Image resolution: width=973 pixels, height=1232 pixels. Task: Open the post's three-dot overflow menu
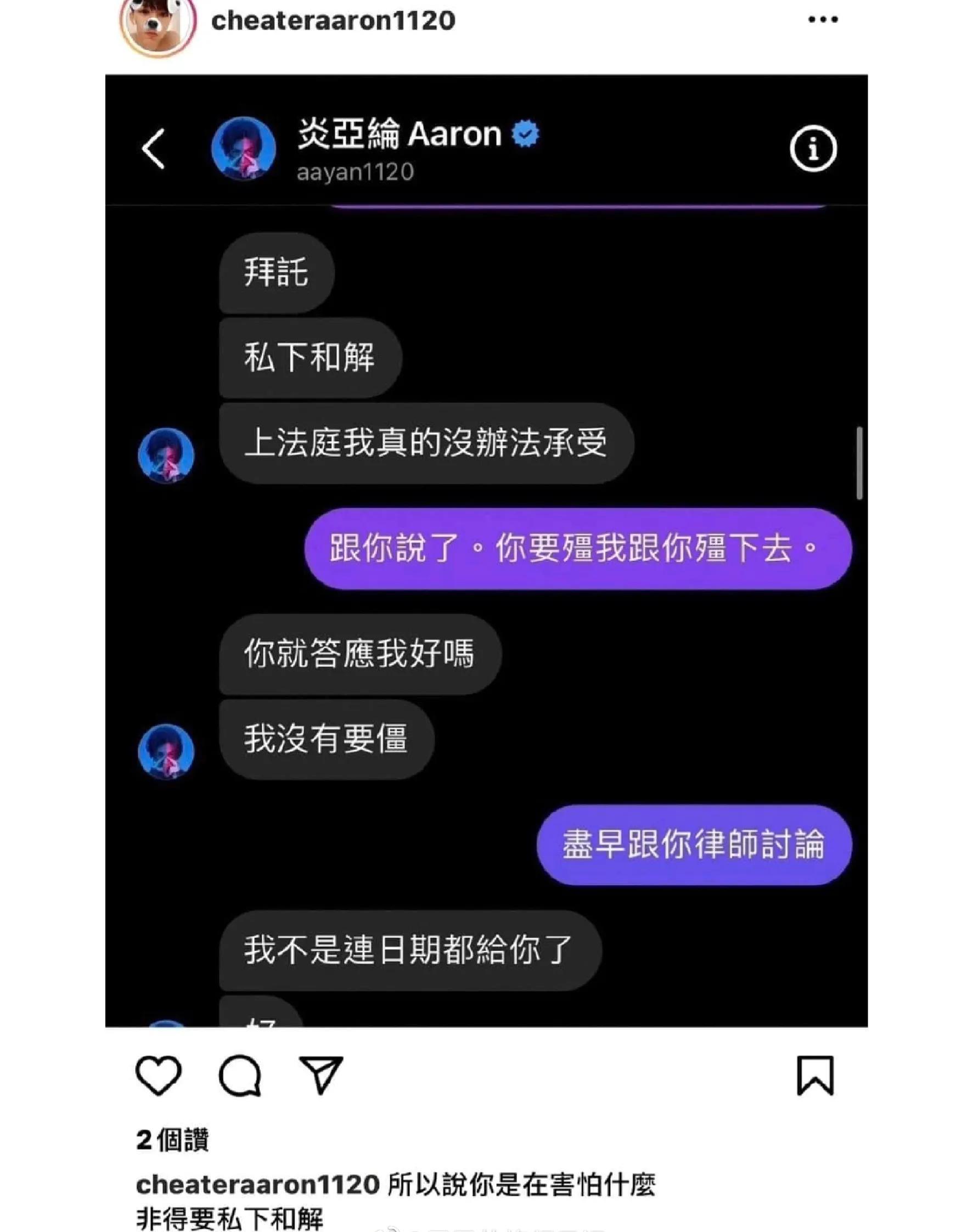tap(823, 20)
